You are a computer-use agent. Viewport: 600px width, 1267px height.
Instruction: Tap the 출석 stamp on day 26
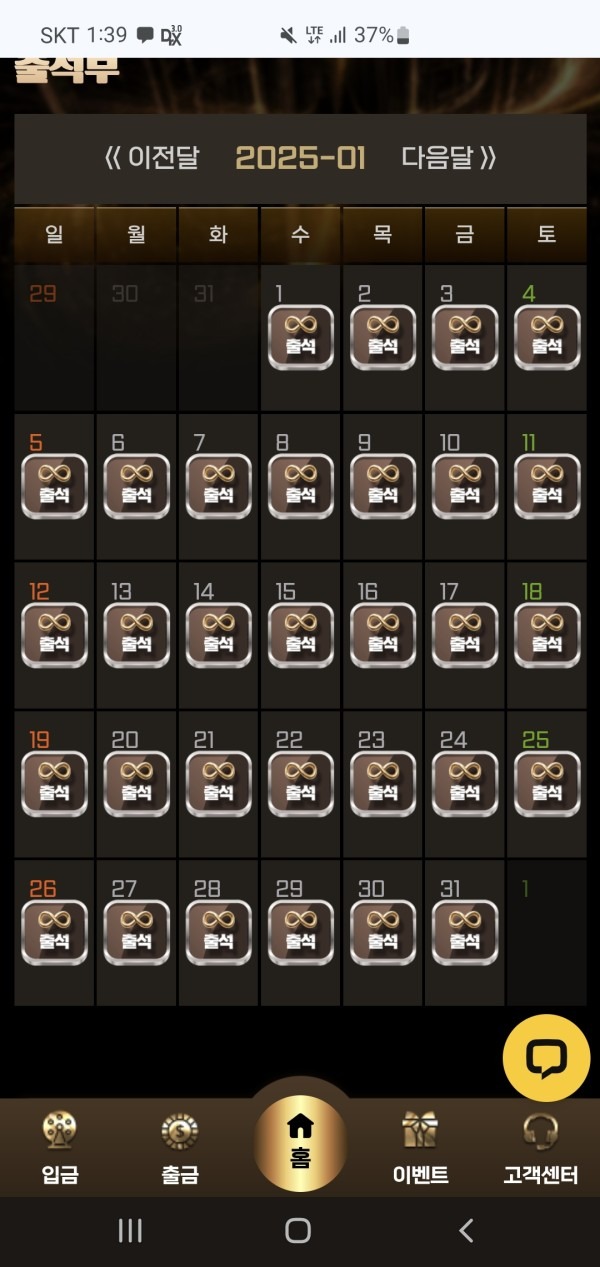click(x=55, y=932)
